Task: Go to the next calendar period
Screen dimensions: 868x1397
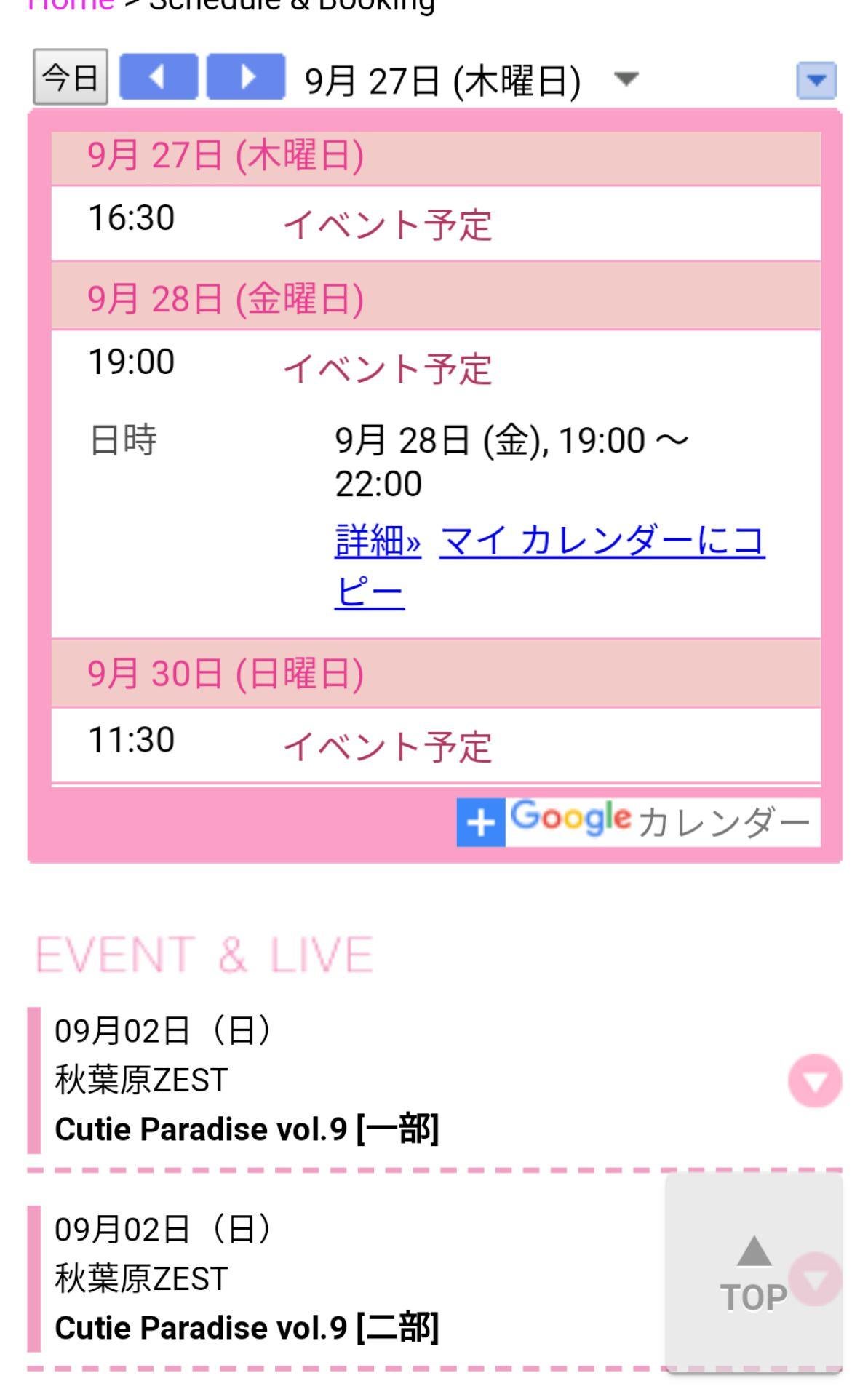Action: point(246,77)
